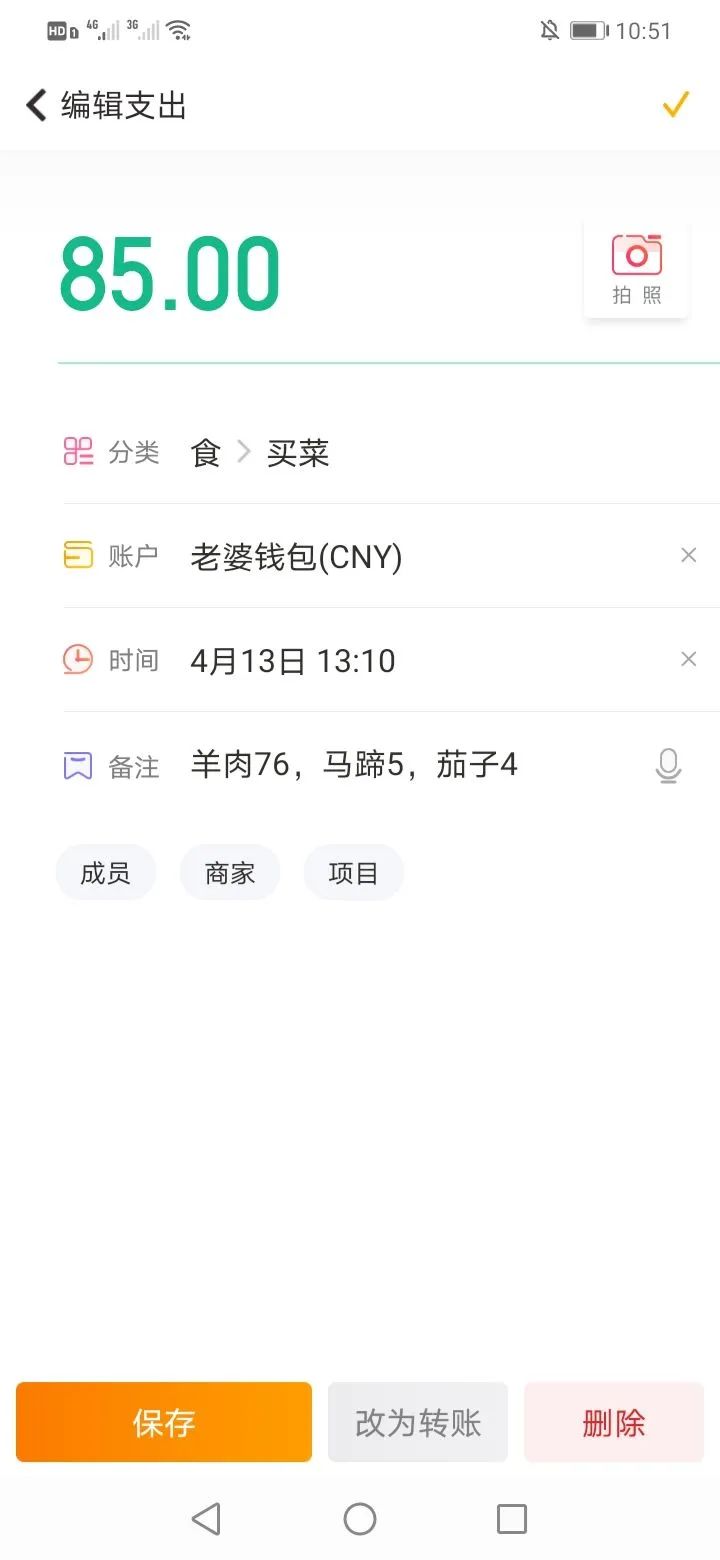Start voice input with the microphone icon

tap(669, 764)
